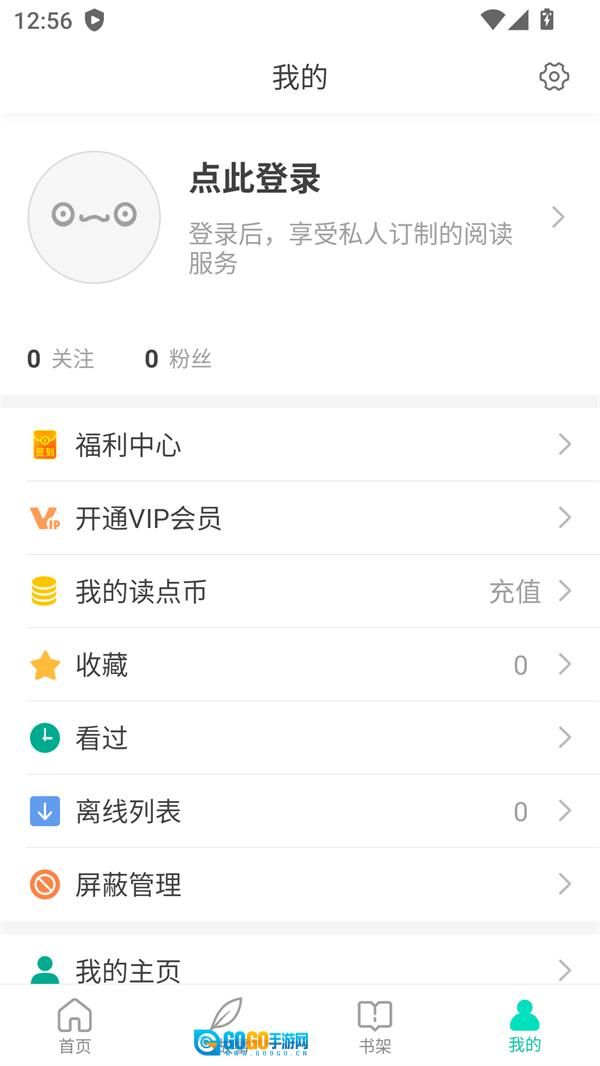The width and height of the screenshot is (600, 1066).
Task: Switch to the 书架 bookshelf tab
Action: (x=375, y=1026)
